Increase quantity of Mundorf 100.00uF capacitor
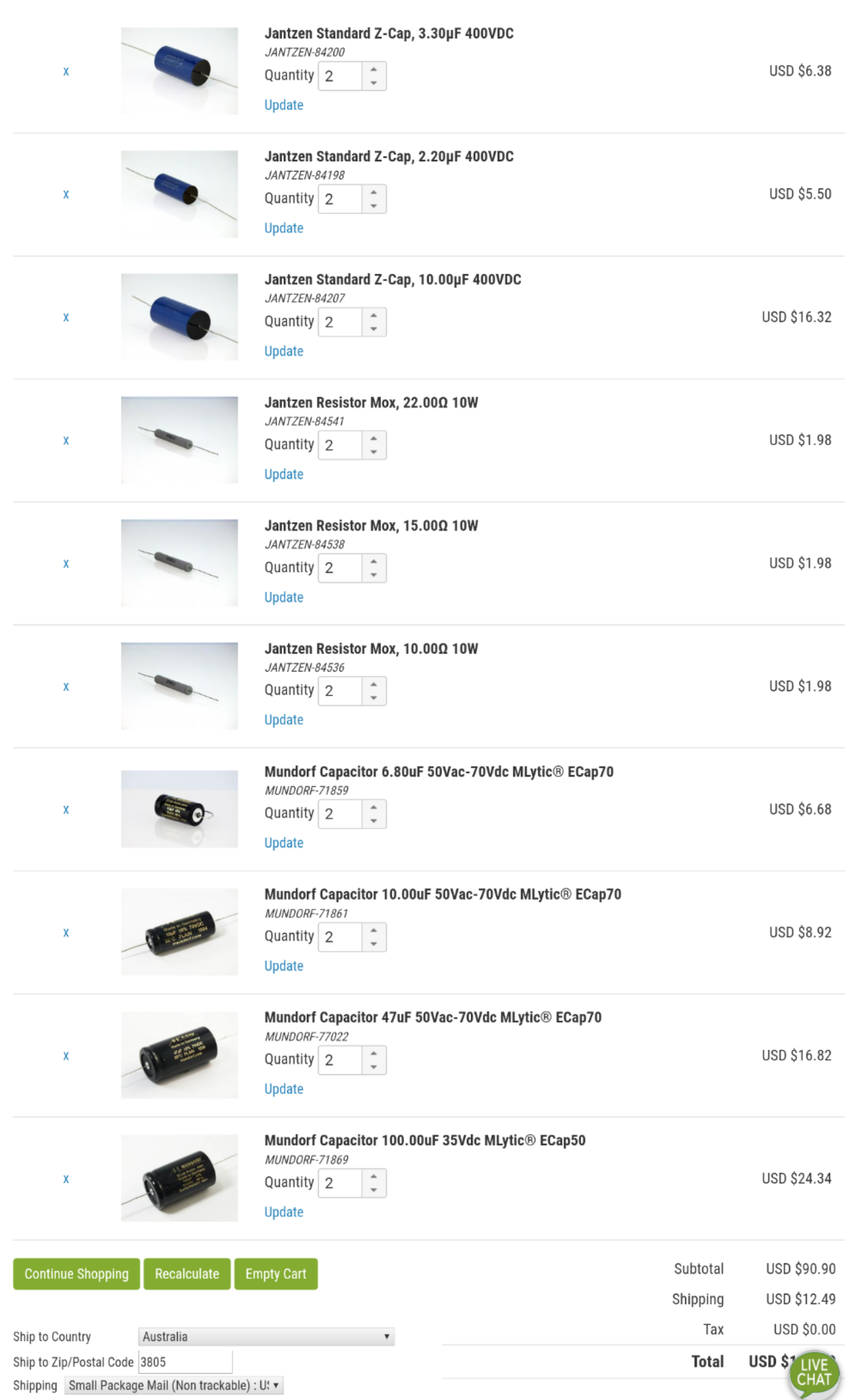 [x=373, y=1176]
